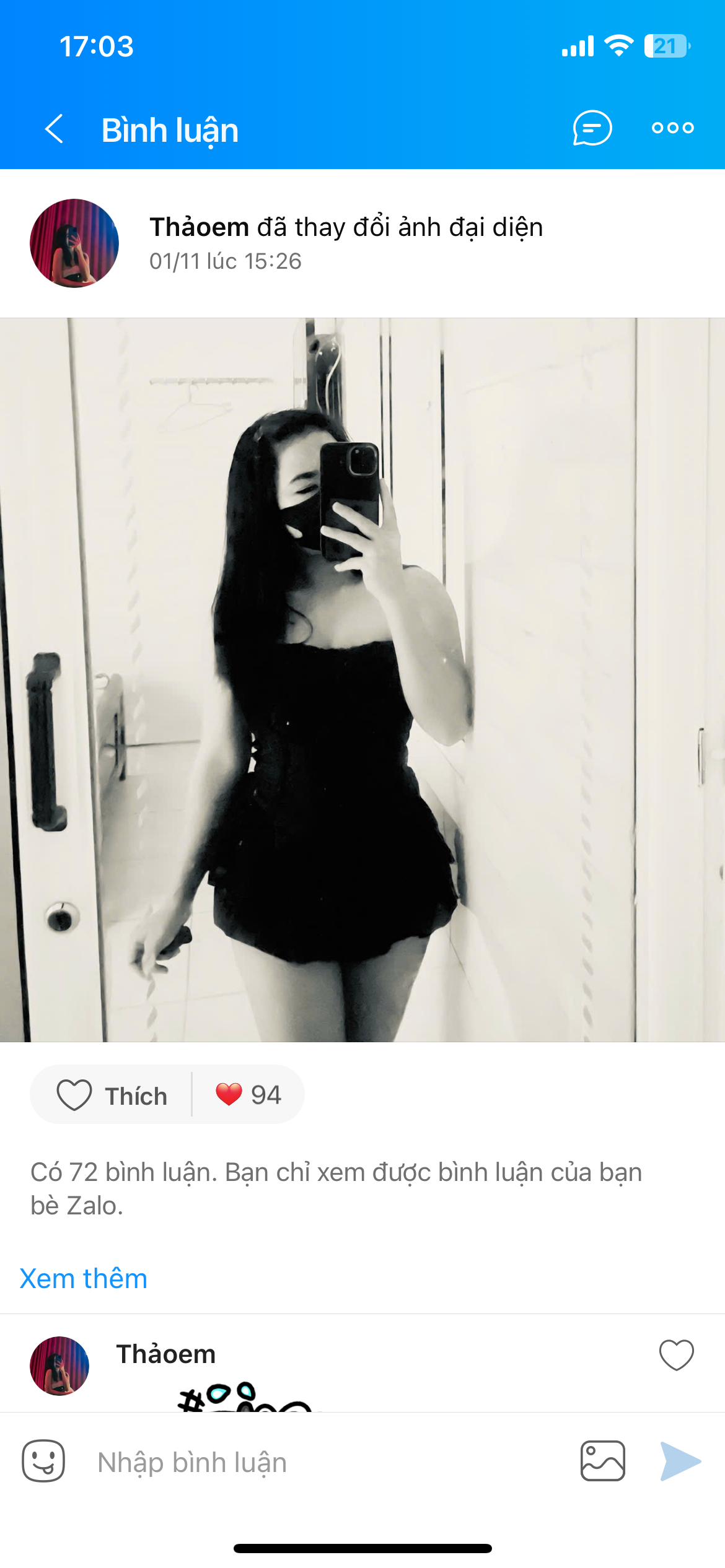Open Thảoem's avatar in the post header

point(74,243)
